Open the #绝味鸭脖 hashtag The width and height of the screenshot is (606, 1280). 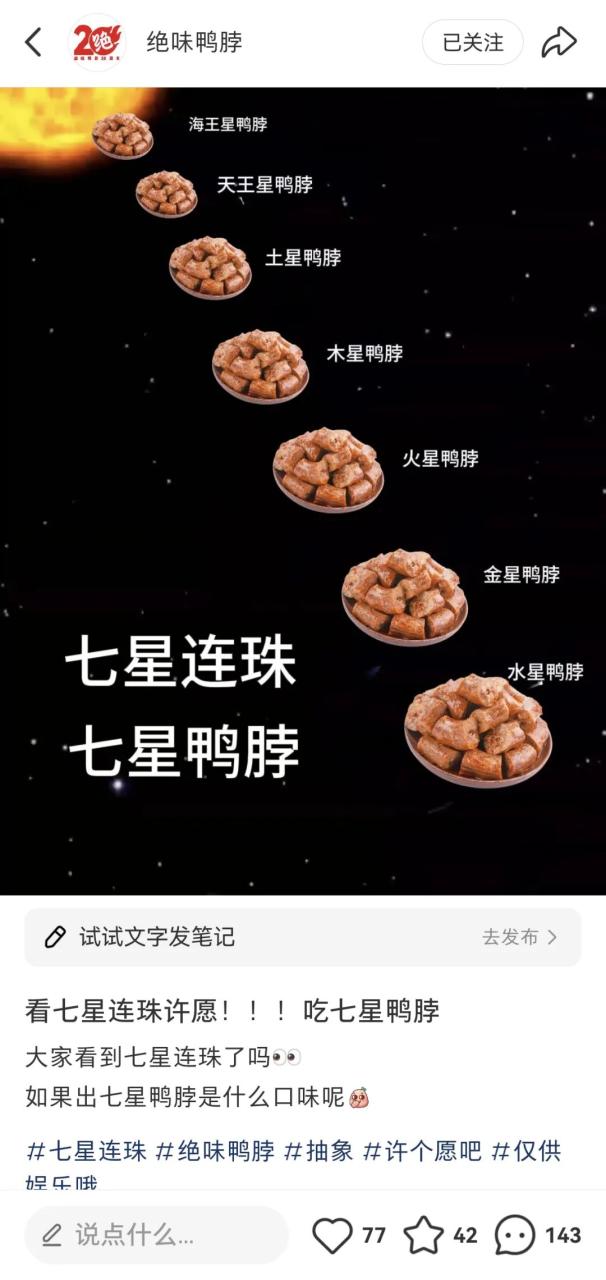point(214,1151)
